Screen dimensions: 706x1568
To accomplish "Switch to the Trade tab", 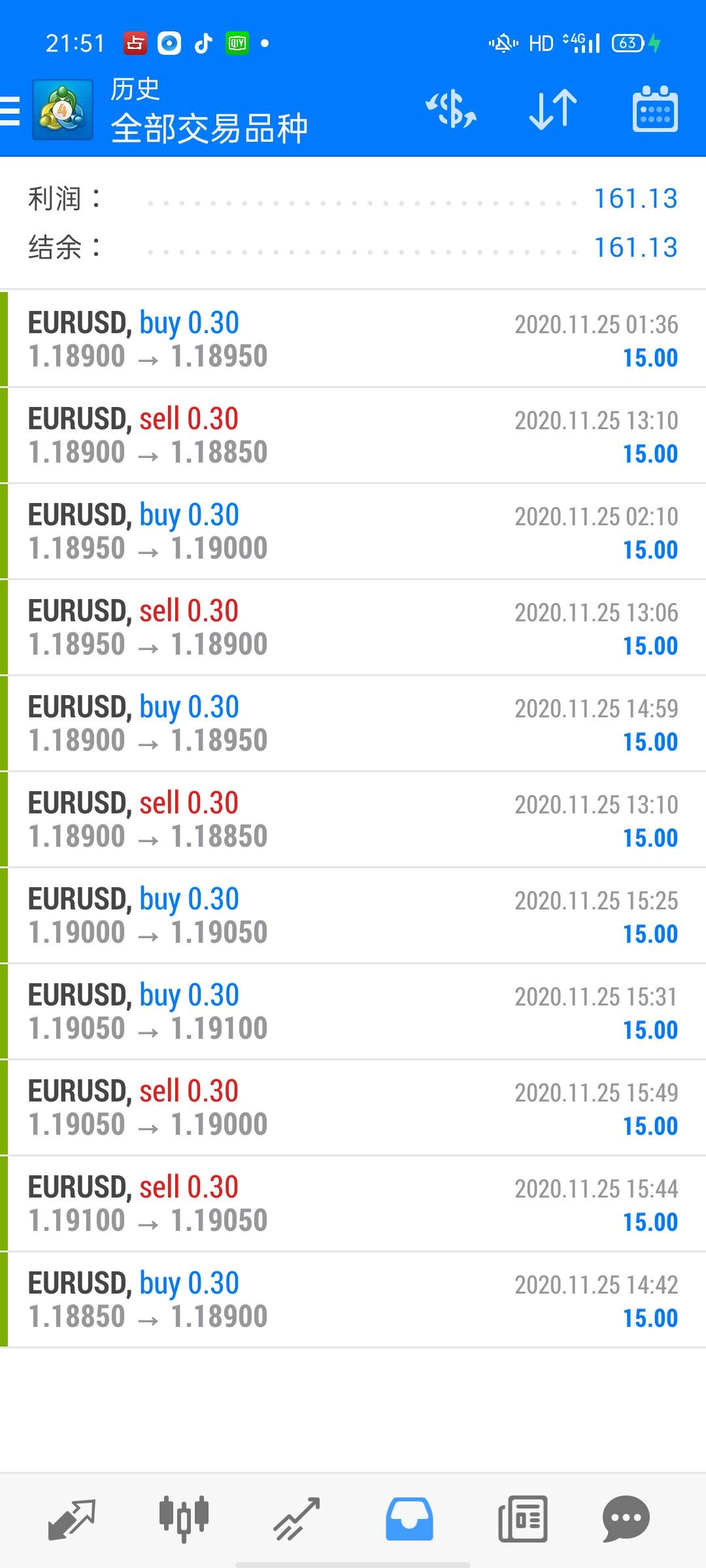I will coord(296,1518).
